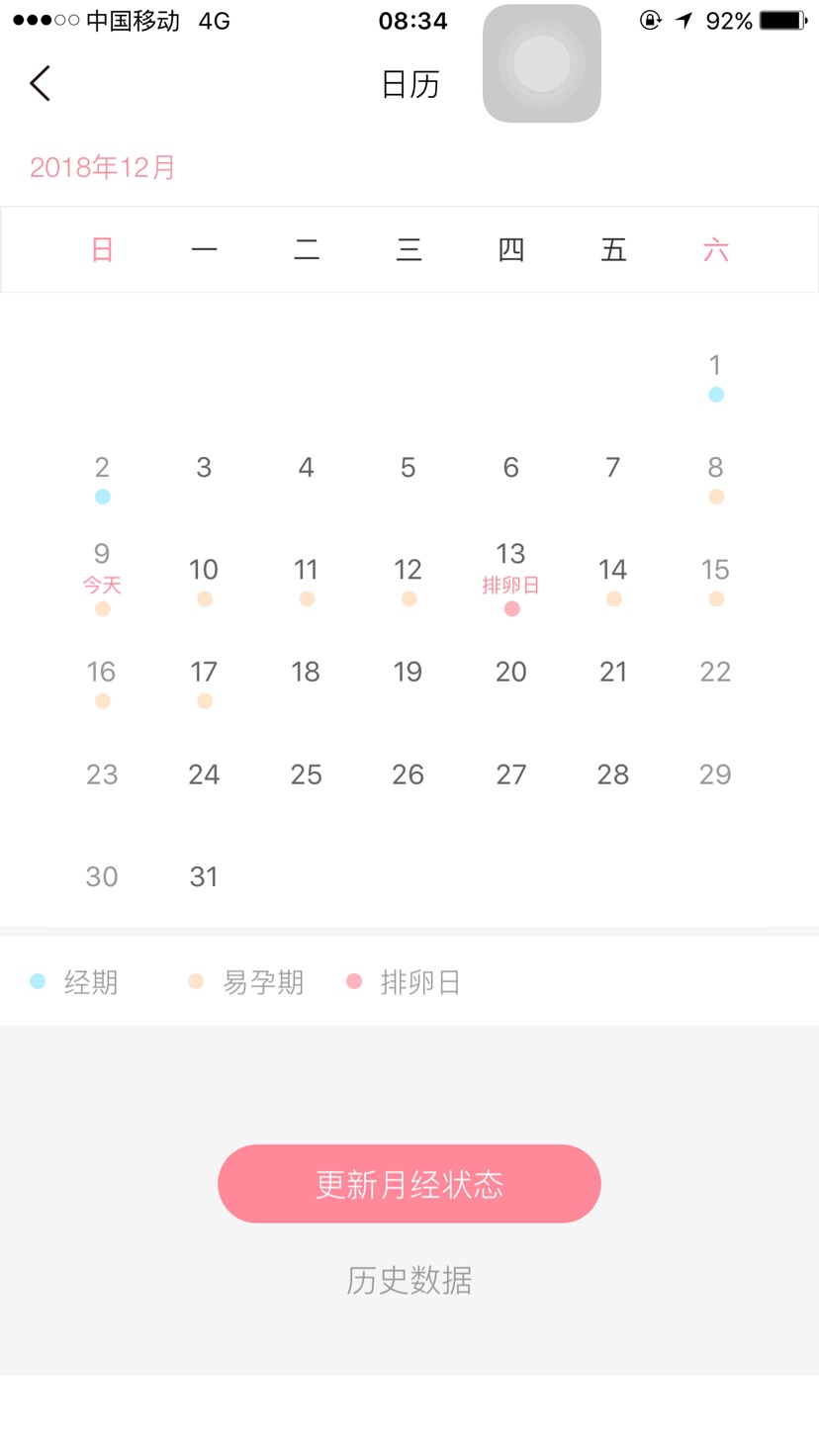Choose December 1 on the calendar

click(x=715, y=374)
